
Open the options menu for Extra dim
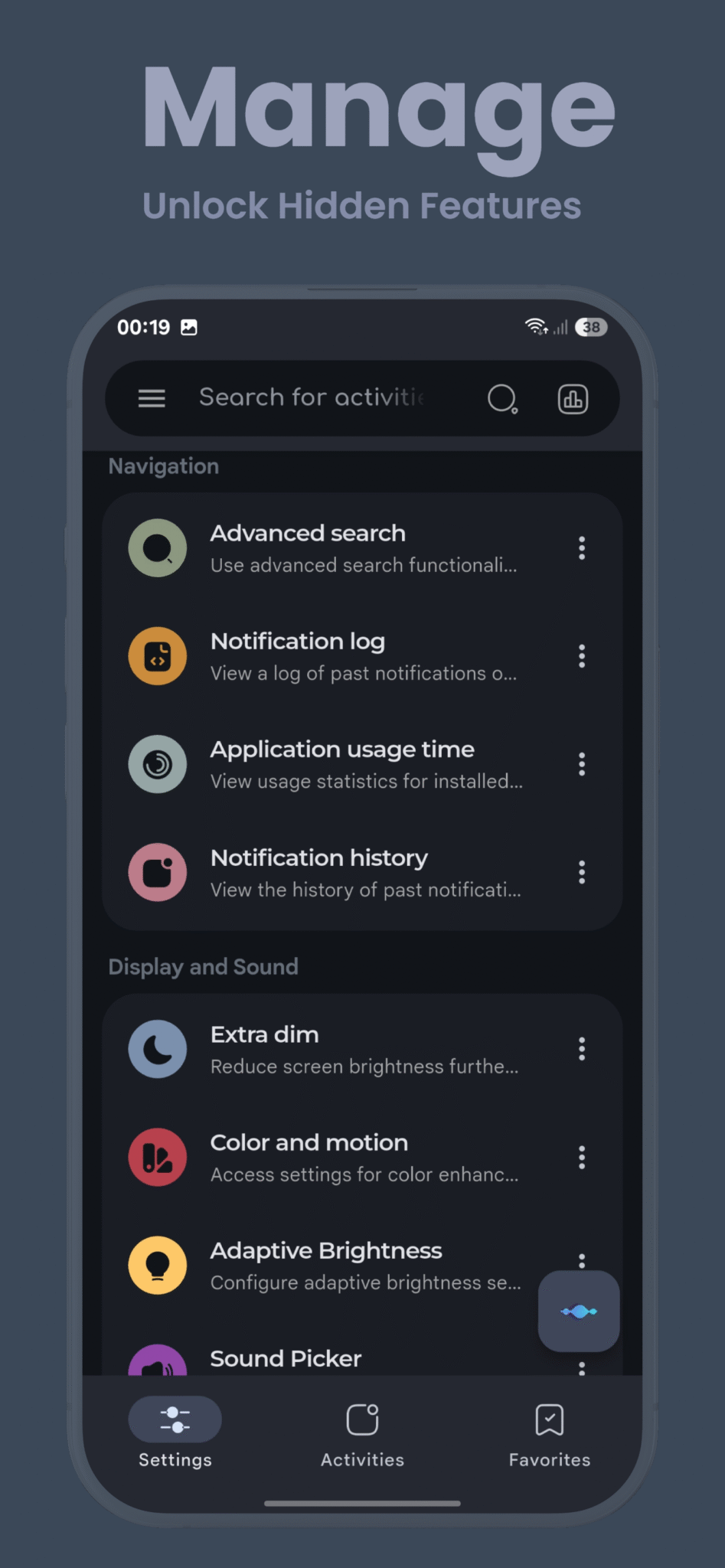tap(582, 1049)
